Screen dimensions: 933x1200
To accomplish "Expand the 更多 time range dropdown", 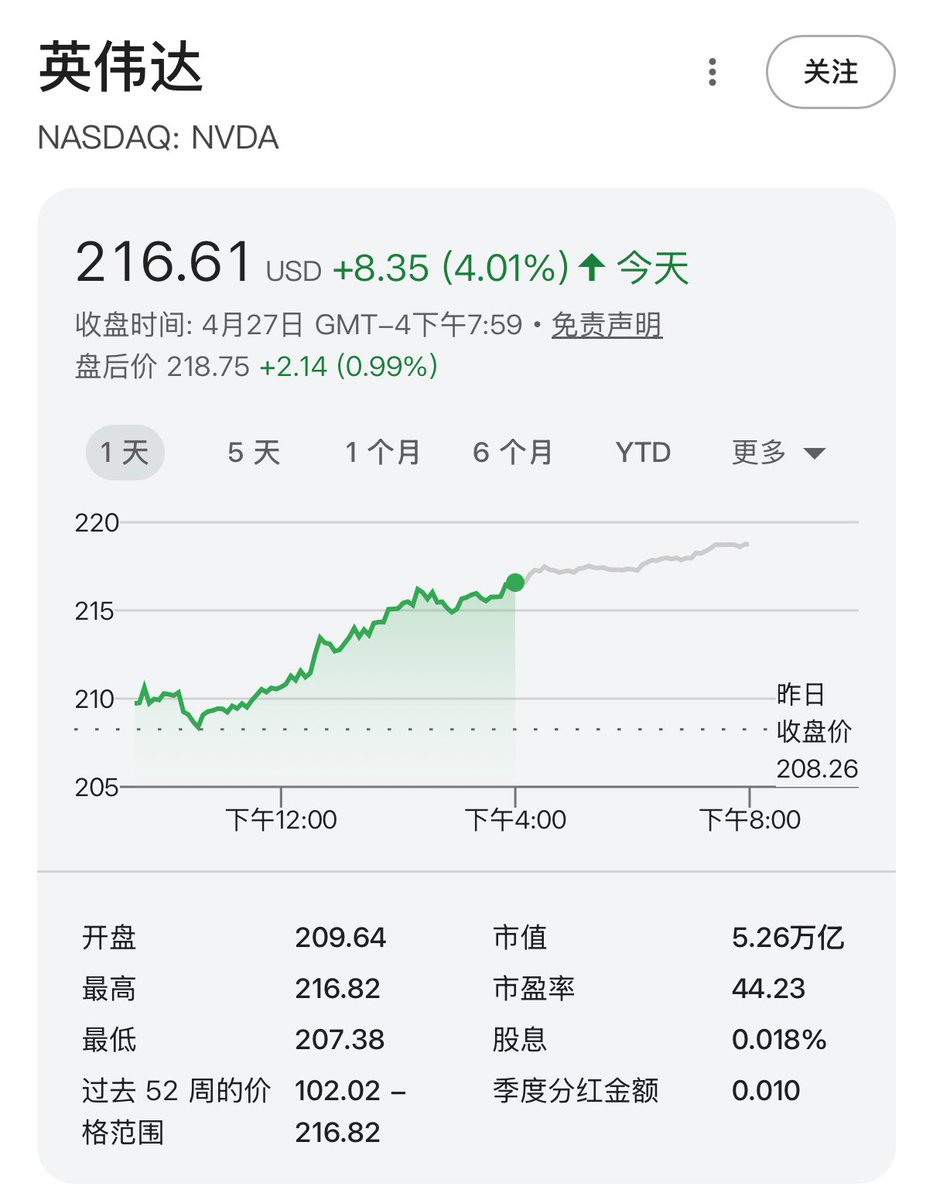I will [779, 453].
